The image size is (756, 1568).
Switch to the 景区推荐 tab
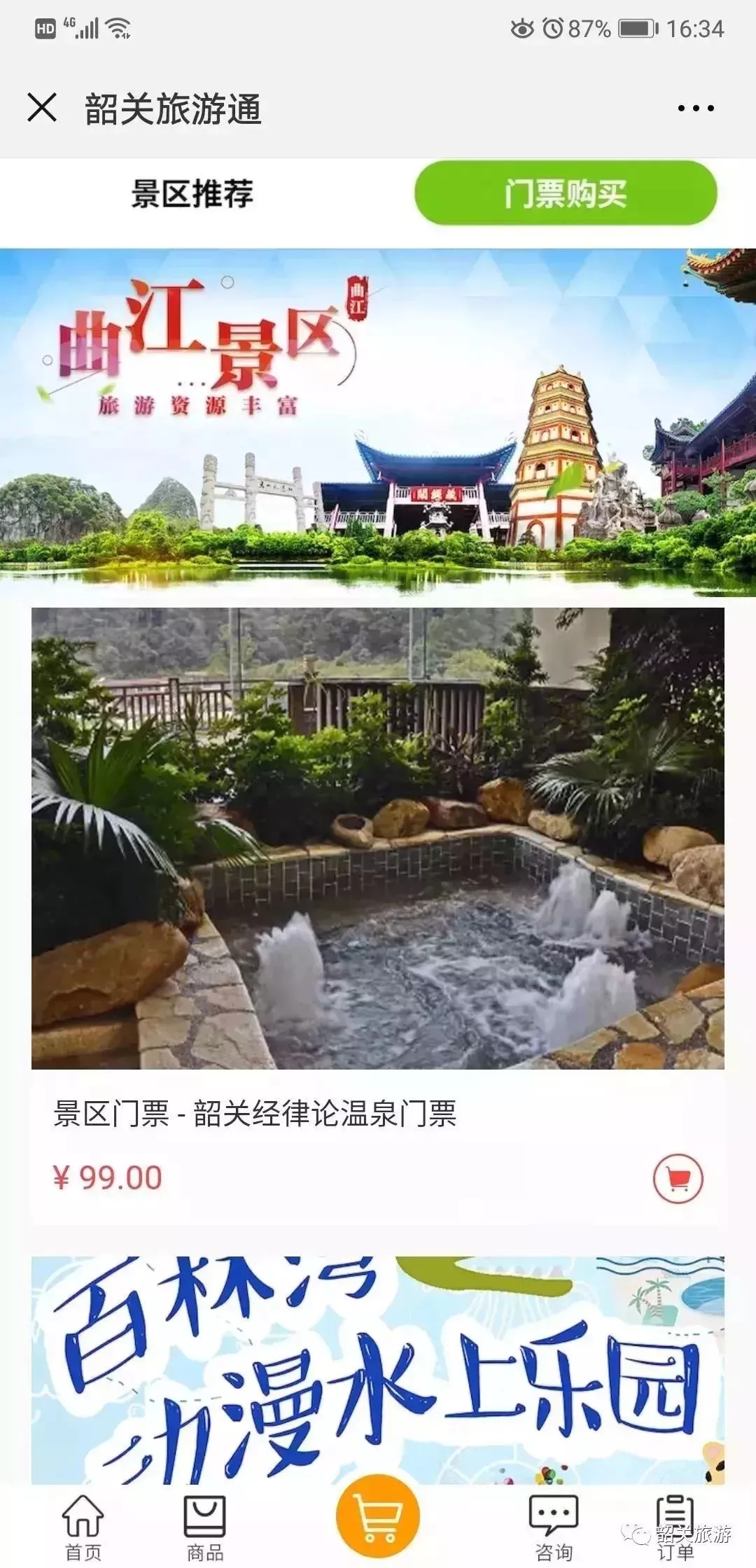(192, 194)
